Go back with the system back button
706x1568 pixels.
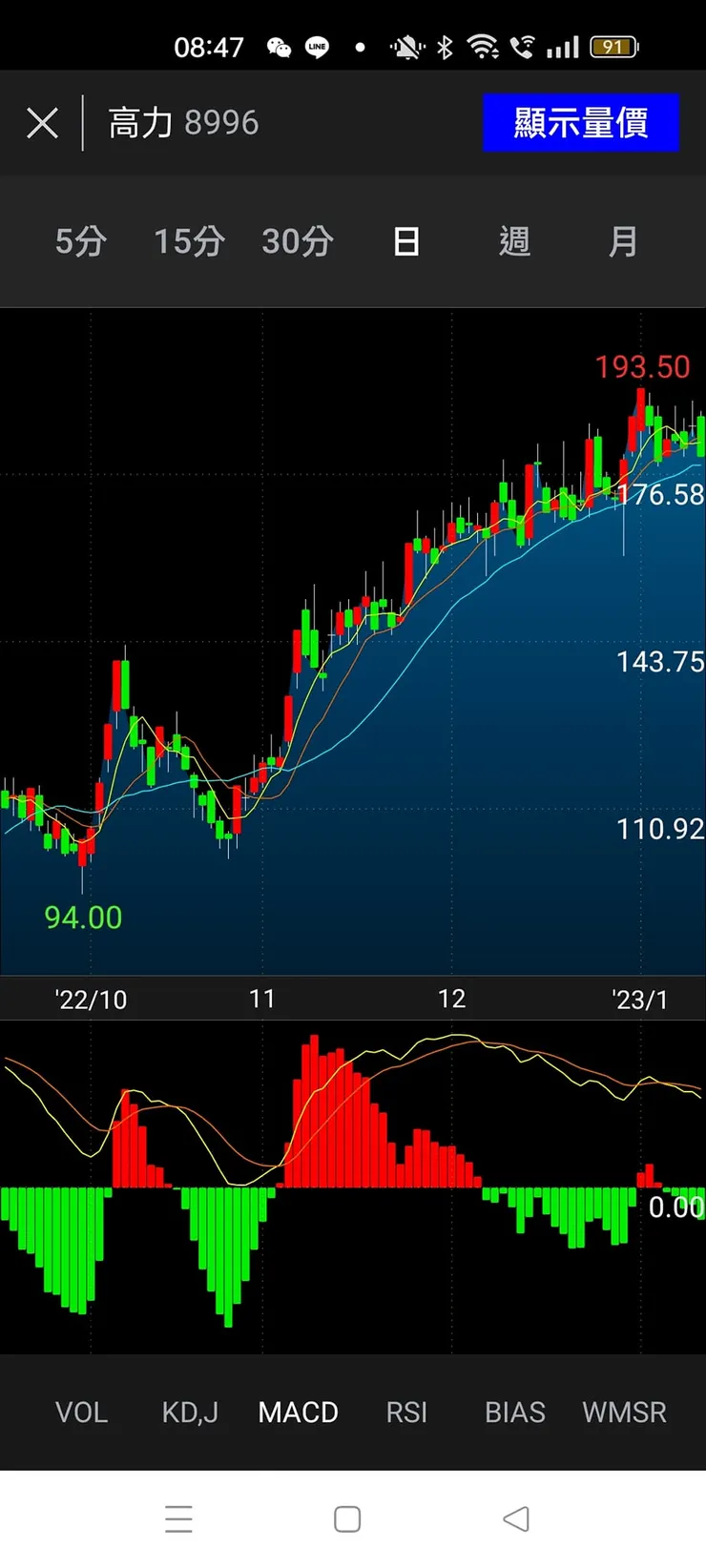516,1518
